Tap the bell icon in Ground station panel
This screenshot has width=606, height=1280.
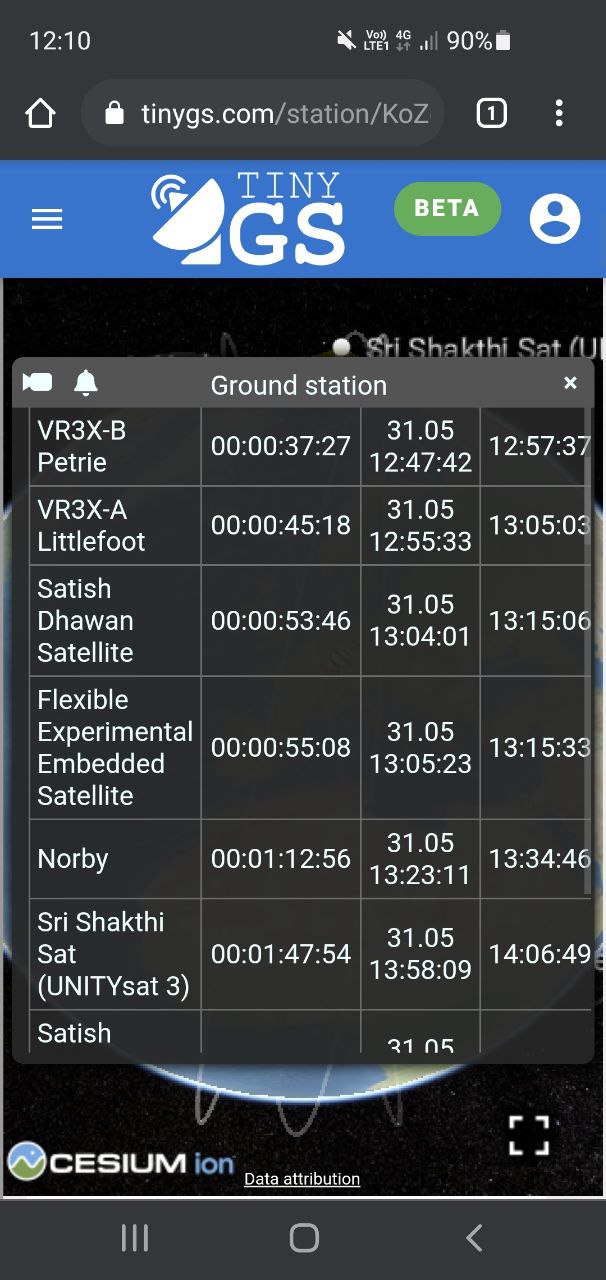coord(86,383)
